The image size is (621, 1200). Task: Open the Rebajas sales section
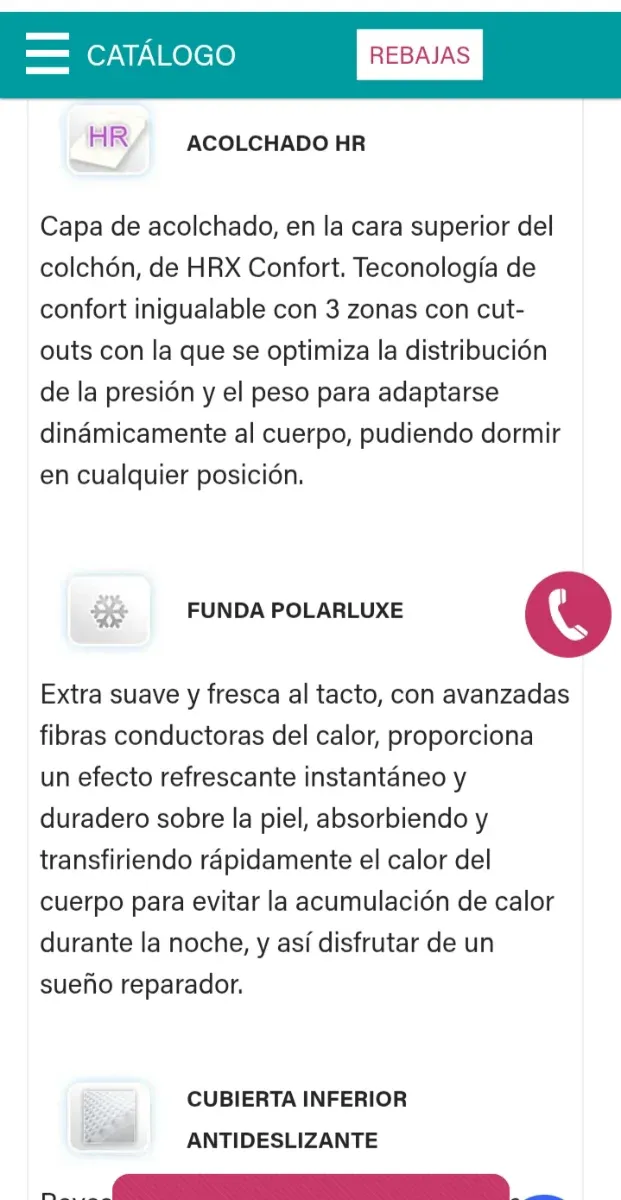(419, 55)
